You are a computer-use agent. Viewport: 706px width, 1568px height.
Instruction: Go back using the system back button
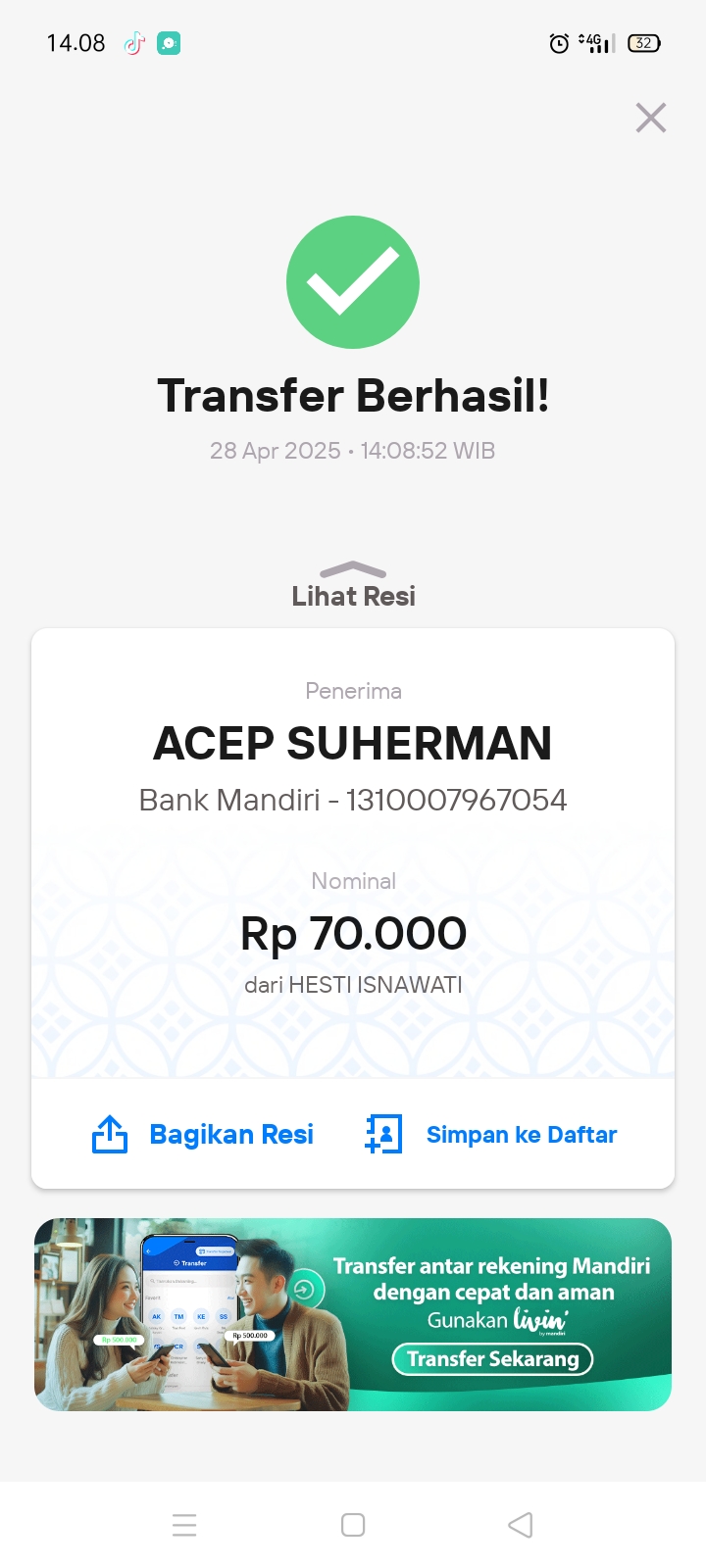tap(521, 1525)
